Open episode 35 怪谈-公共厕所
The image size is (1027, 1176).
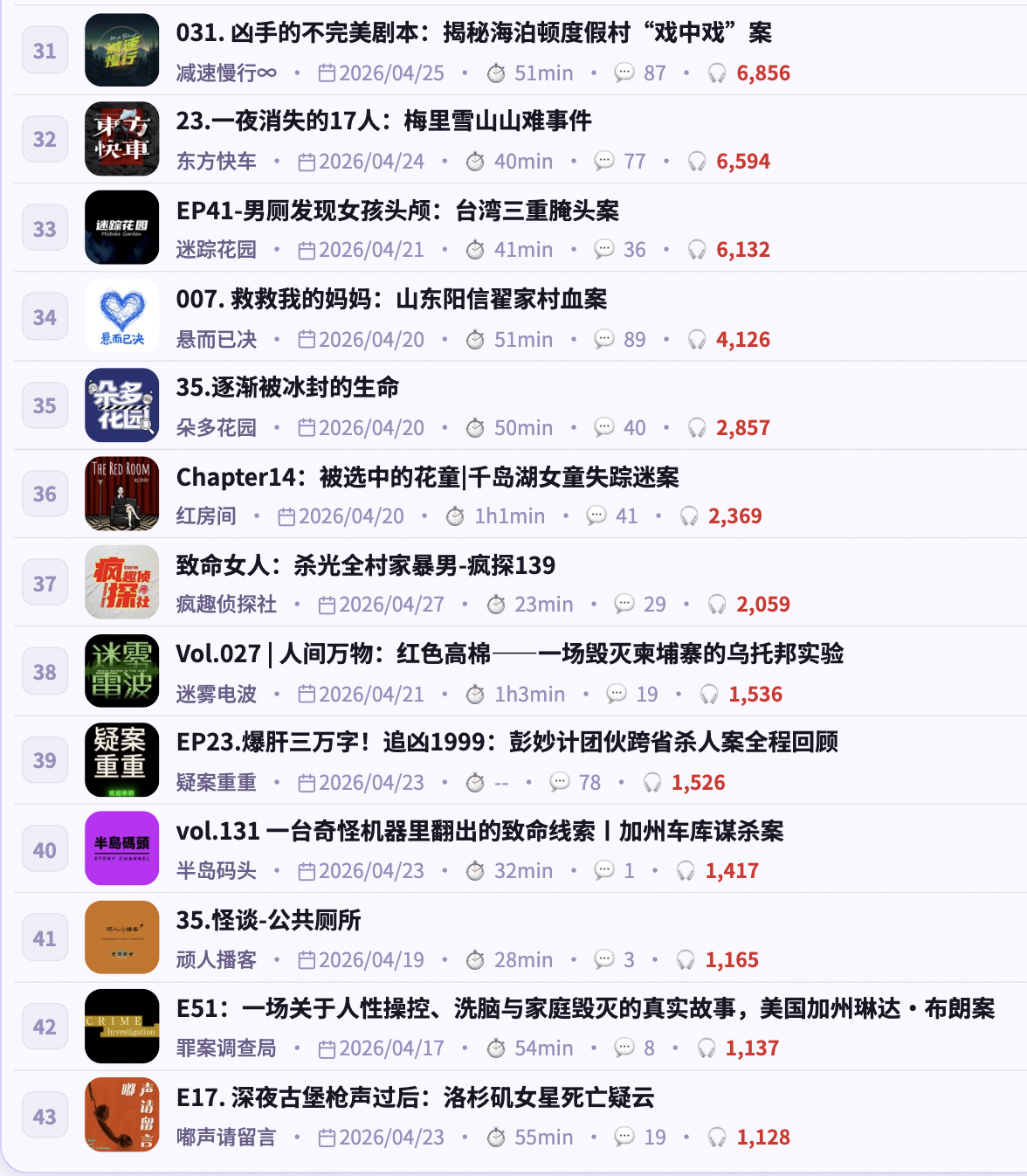tap(269, 920)
